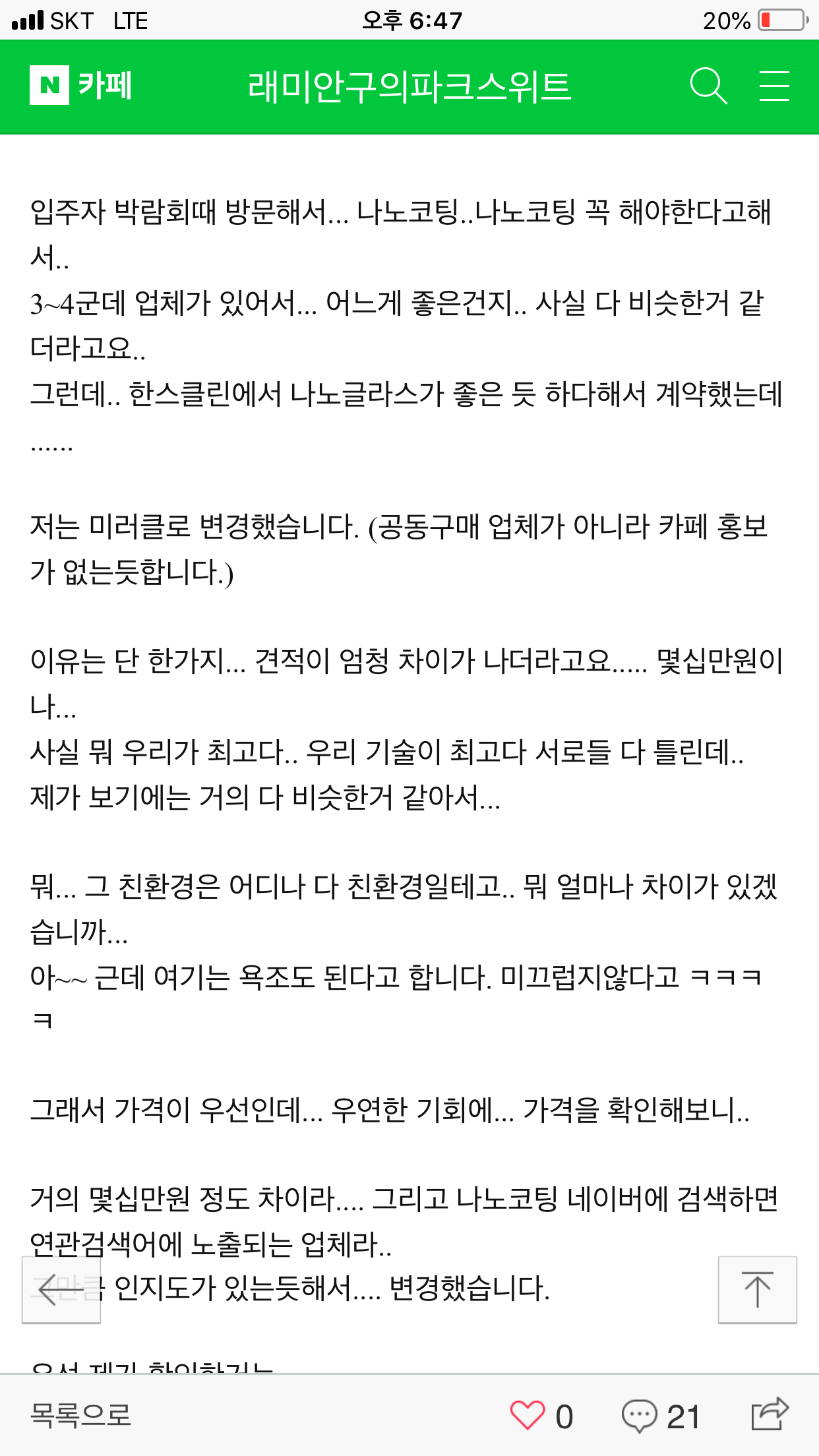Return to the list via 목록으로
This screenshot has width=819, height=1456.
[80, 1416]
